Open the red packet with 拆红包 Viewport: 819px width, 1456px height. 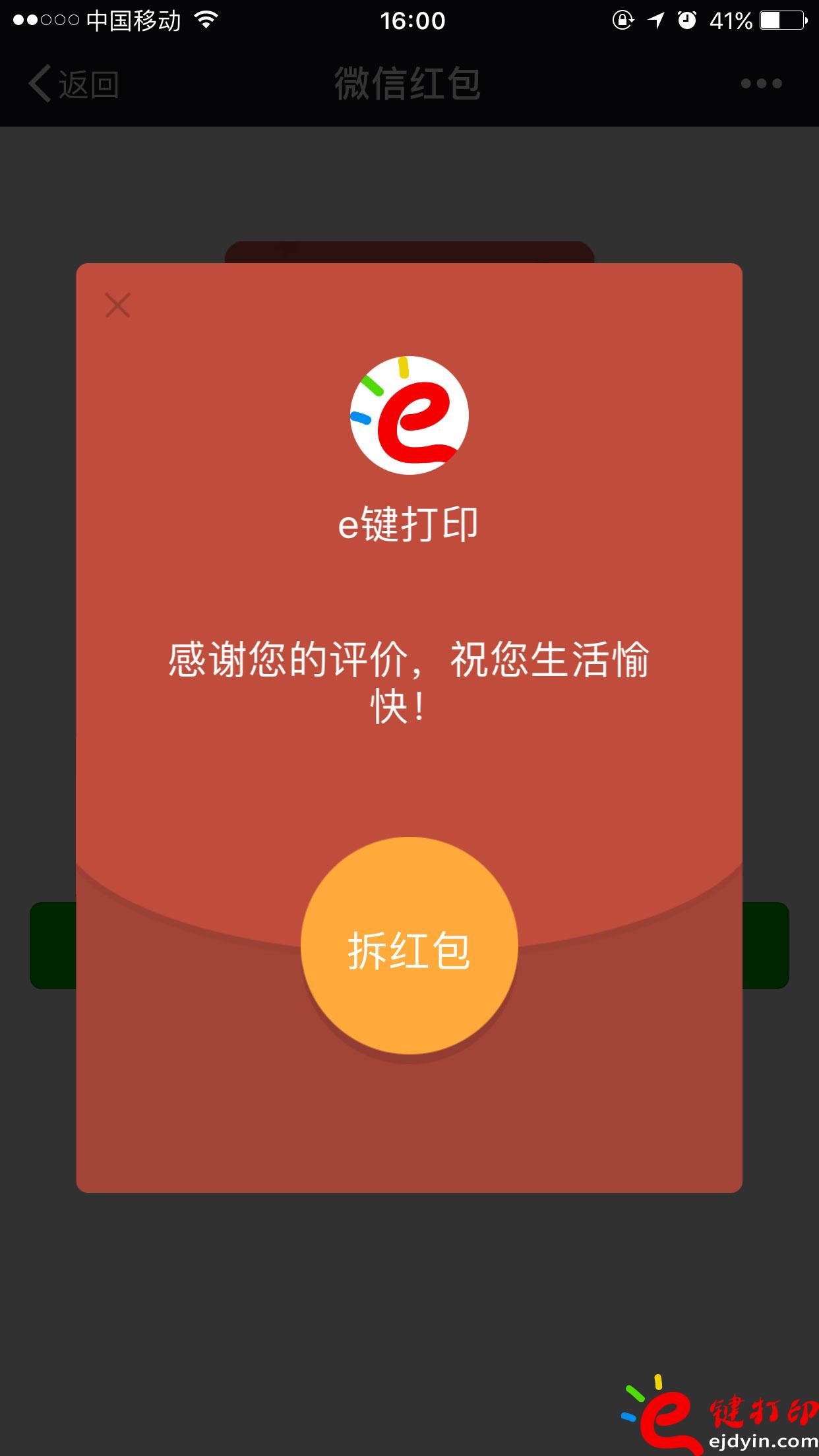pyautogui.click(x=409, y=946)
